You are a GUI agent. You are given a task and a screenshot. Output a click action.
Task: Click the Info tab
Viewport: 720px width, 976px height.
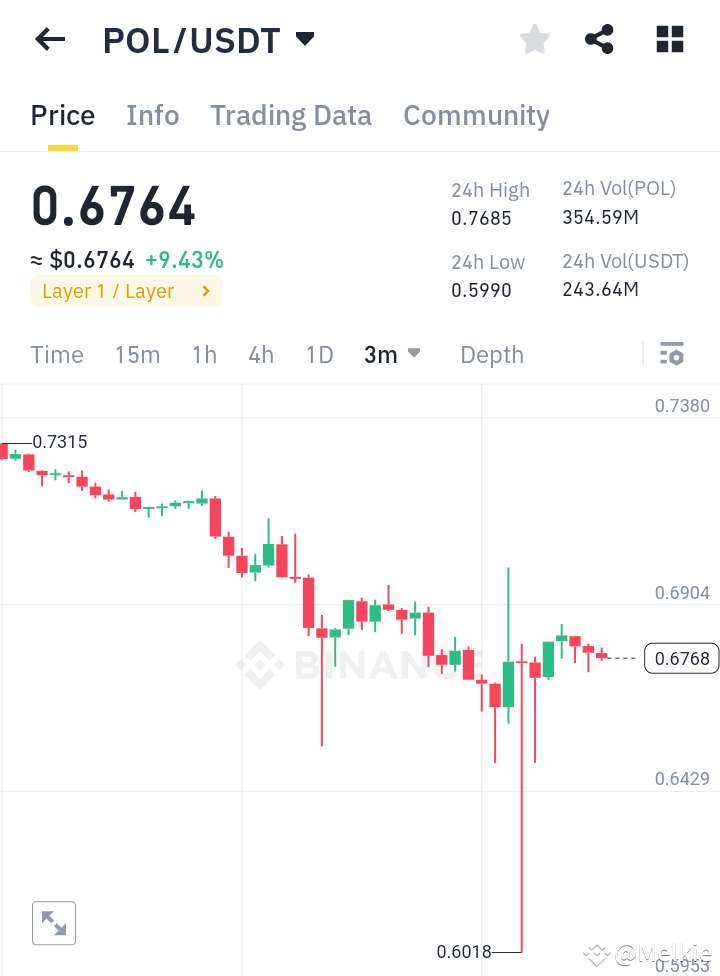tap(152, 115)
